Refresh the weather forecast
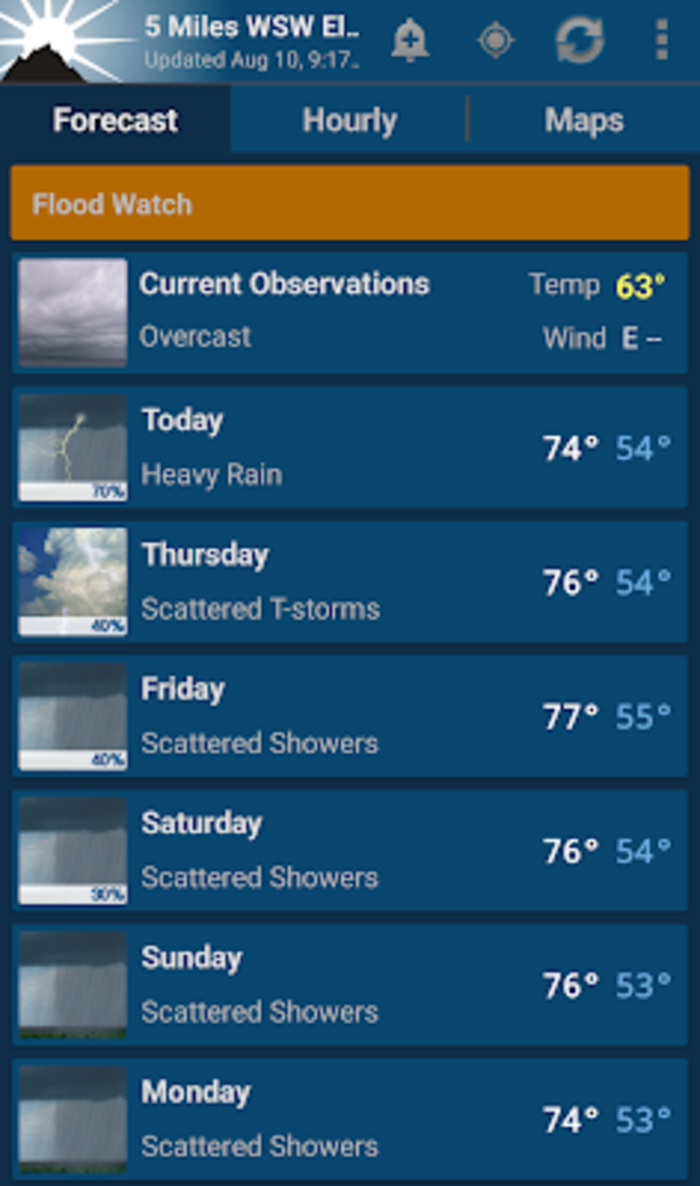This screenshot has height=1186, width=700. coord(580,41)
